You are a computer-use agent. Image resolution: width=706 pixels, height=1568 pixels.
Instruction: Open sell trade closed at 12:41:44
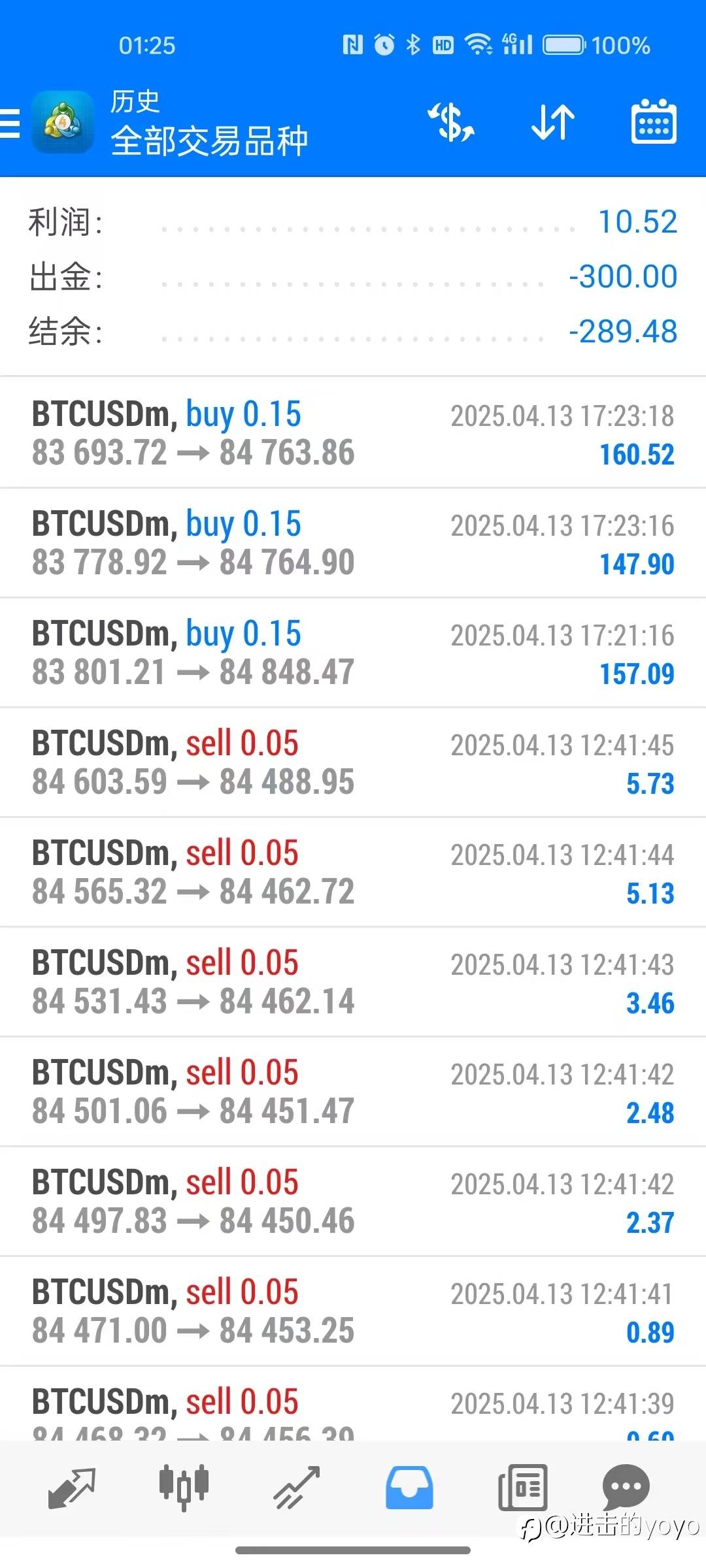point(353,872)
